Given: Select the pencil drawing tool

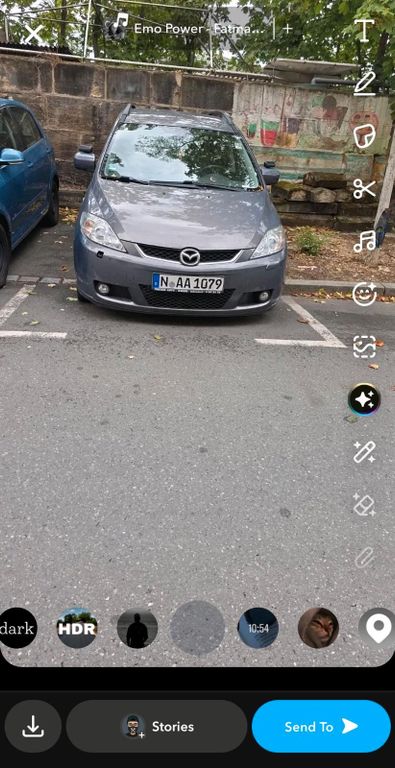Looking at the screenshot, I should click(365, 83).
